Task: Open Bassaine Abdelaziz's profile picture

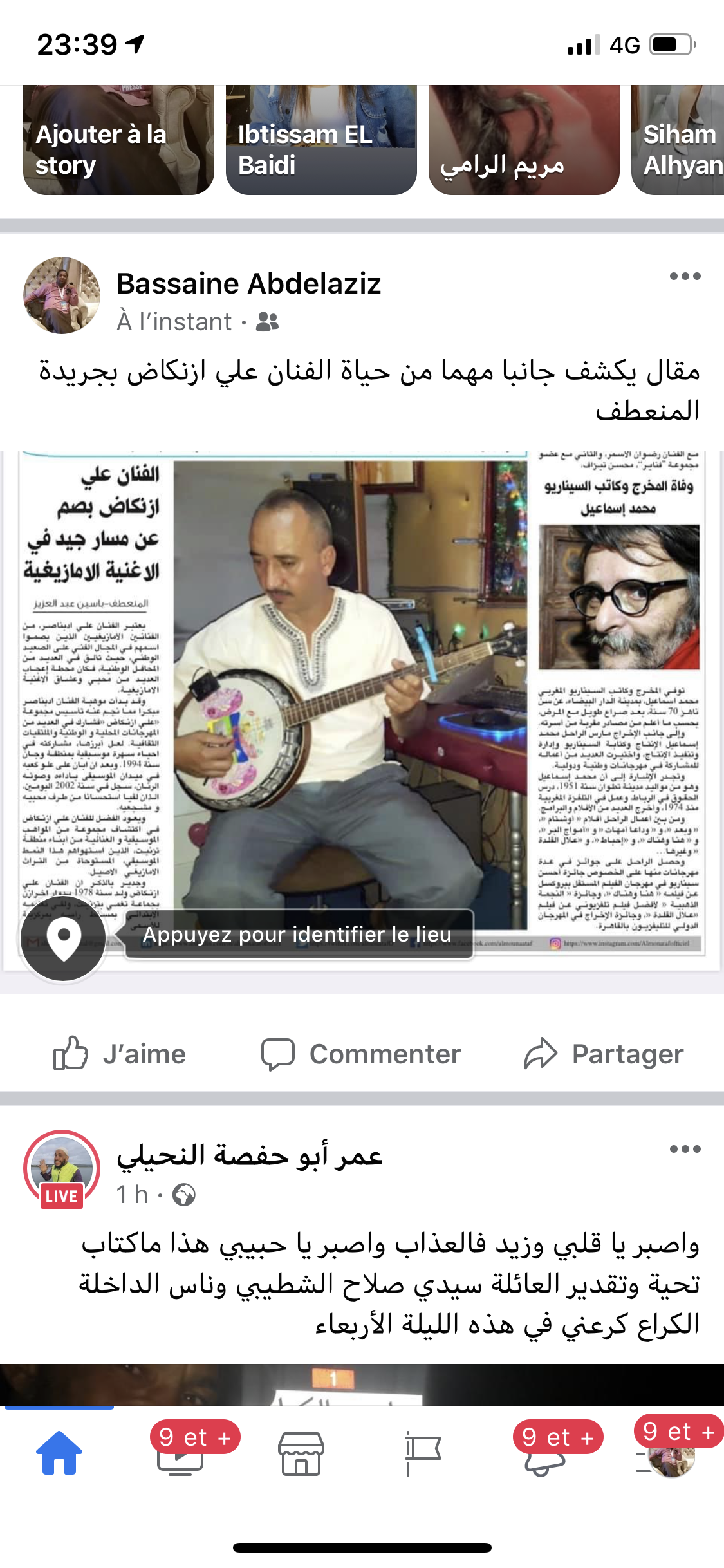Action: pyautogui.click(x=62, y=295)
